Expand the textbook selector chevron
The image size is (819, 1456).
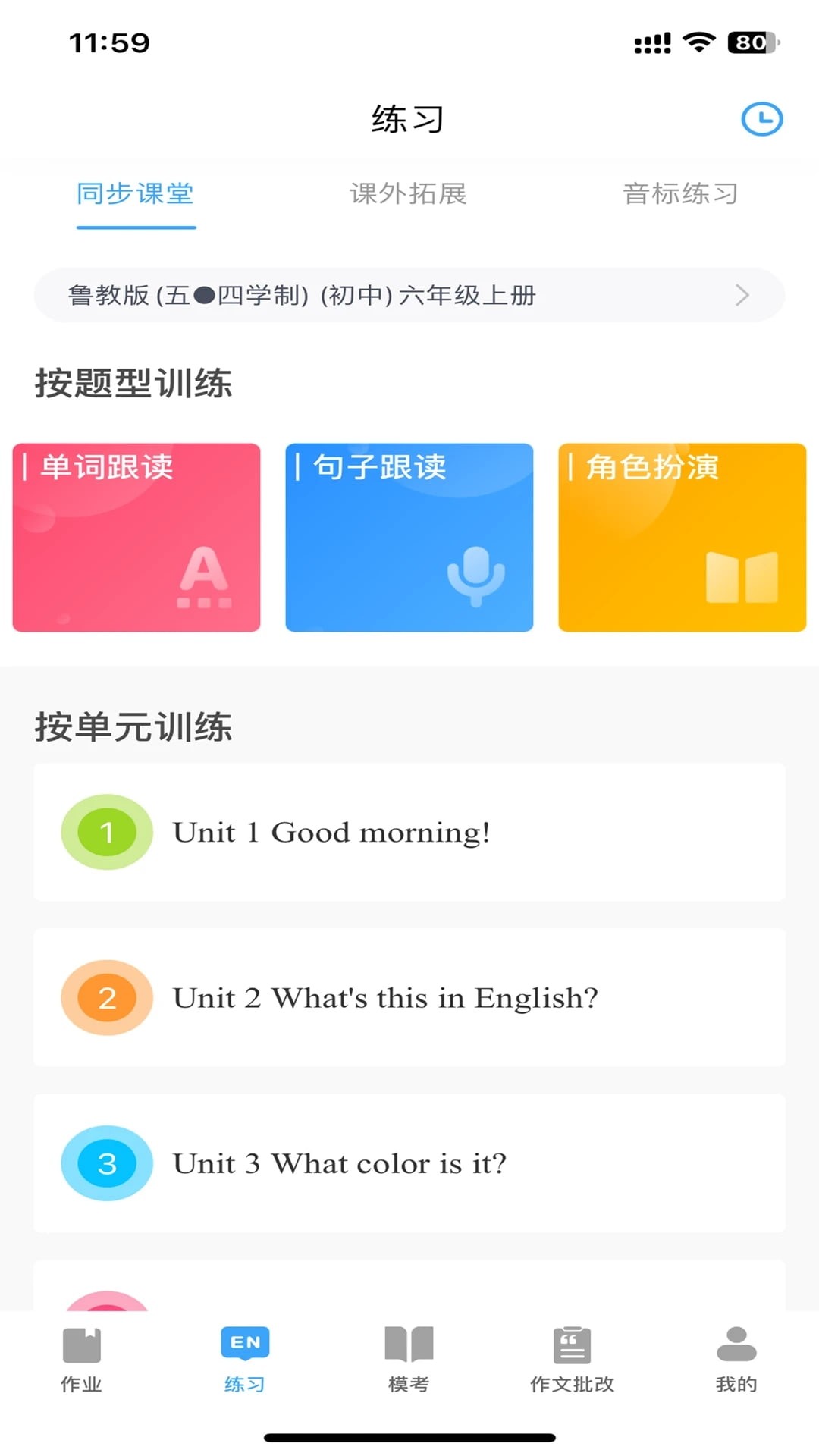tap(742, 296)
